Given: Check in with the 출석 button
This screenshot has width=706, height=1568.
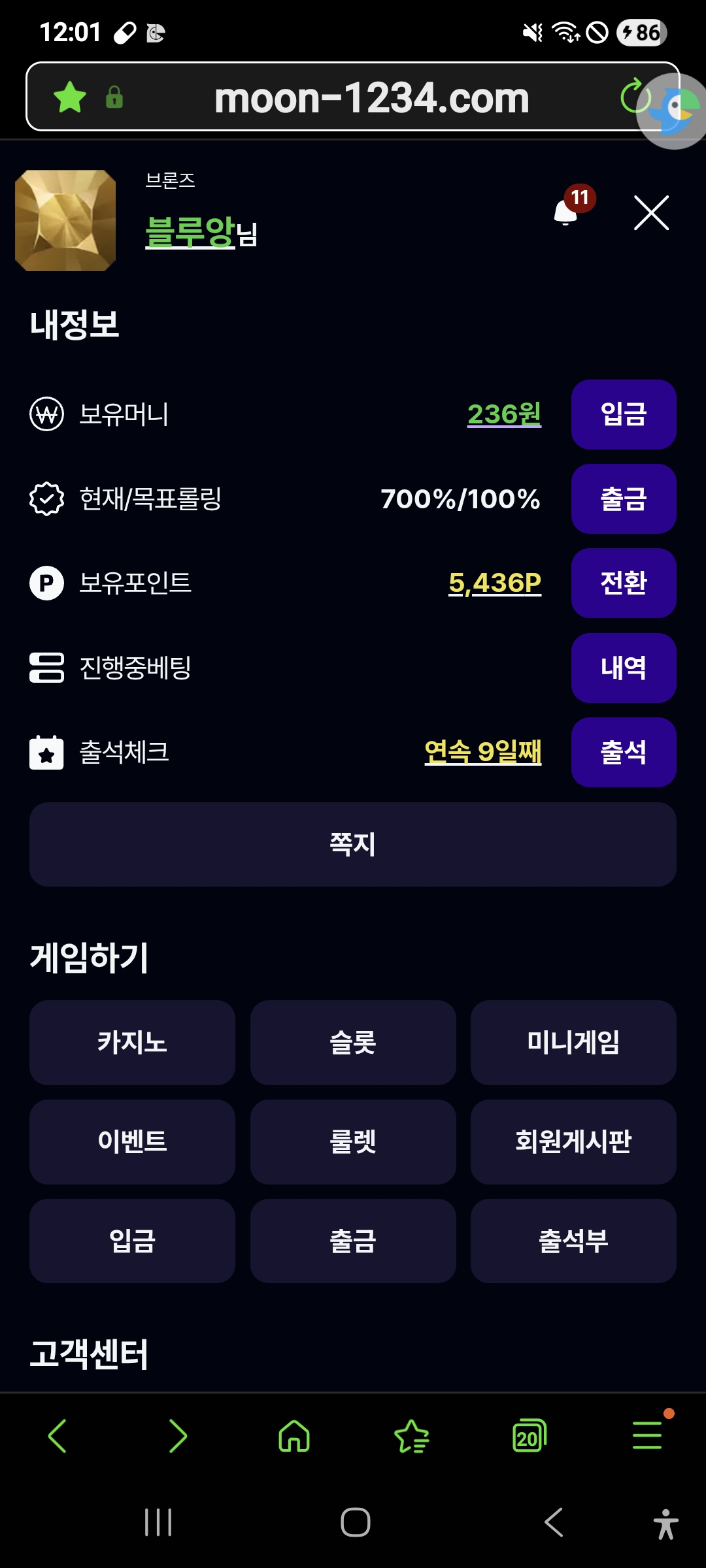Looking at the screenshot, I should coord(623,752).
